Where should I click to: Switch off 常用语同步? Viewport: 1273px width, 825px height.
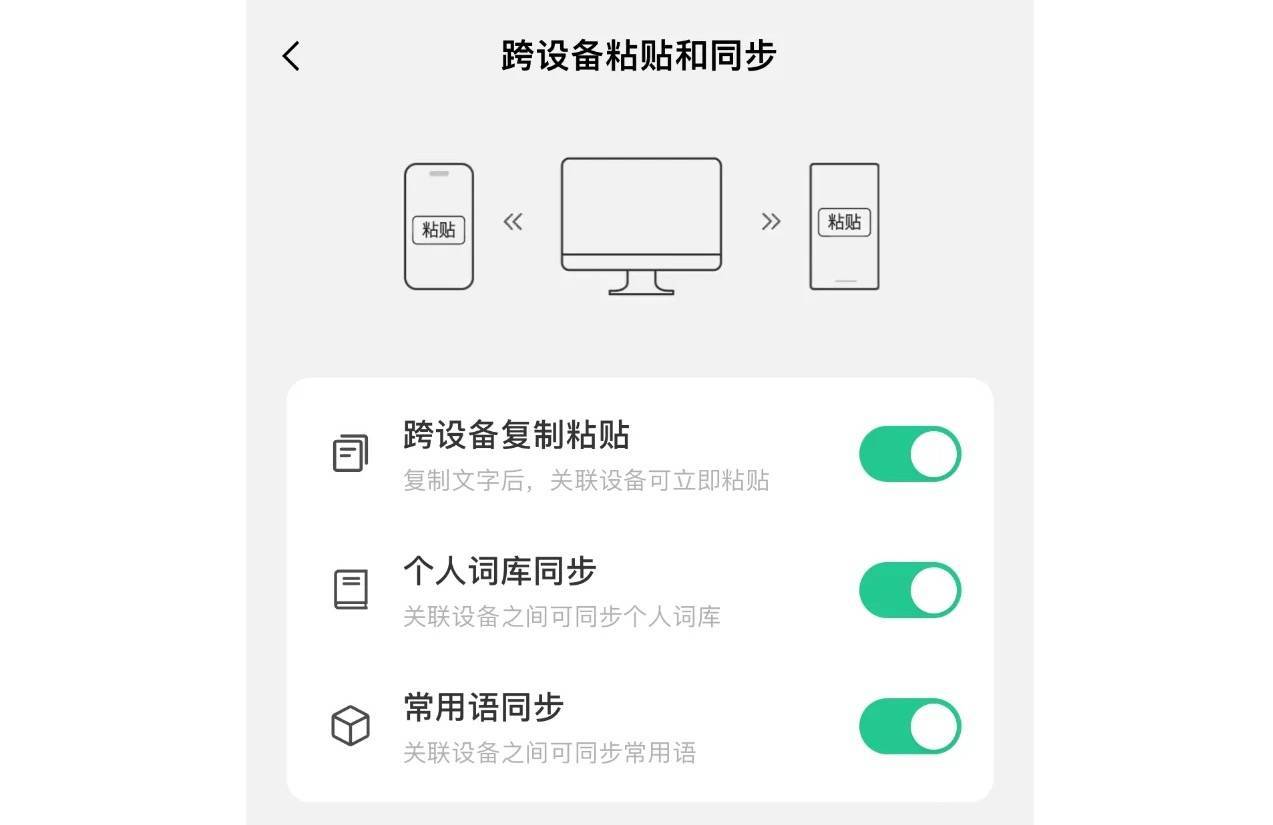909,726
